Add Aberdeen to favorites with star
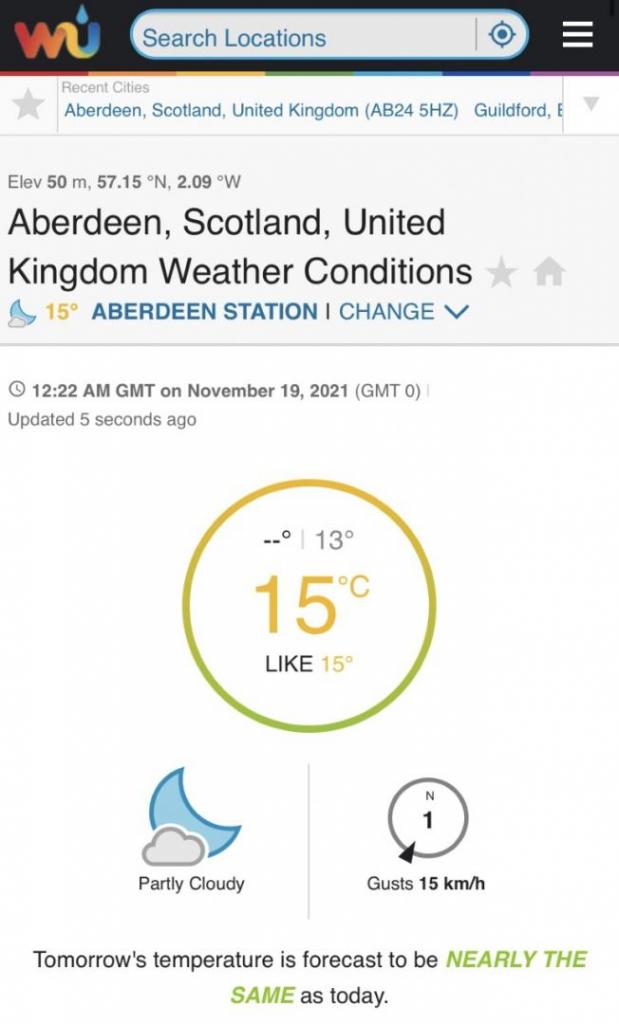 499,271
